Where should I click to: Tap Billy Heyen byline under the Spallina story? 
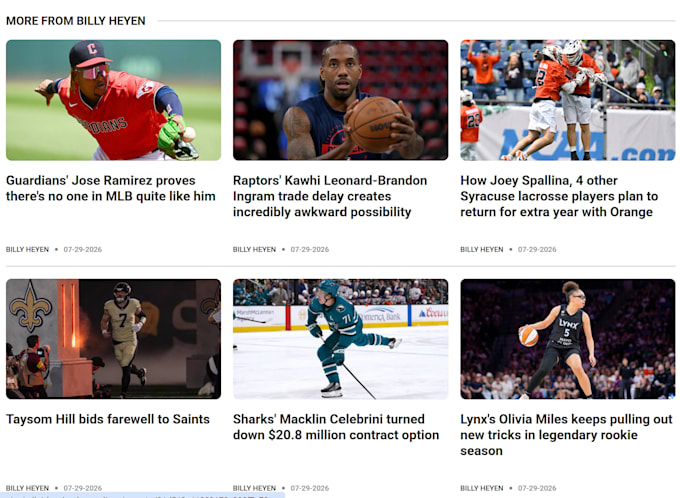pos(482,249)
